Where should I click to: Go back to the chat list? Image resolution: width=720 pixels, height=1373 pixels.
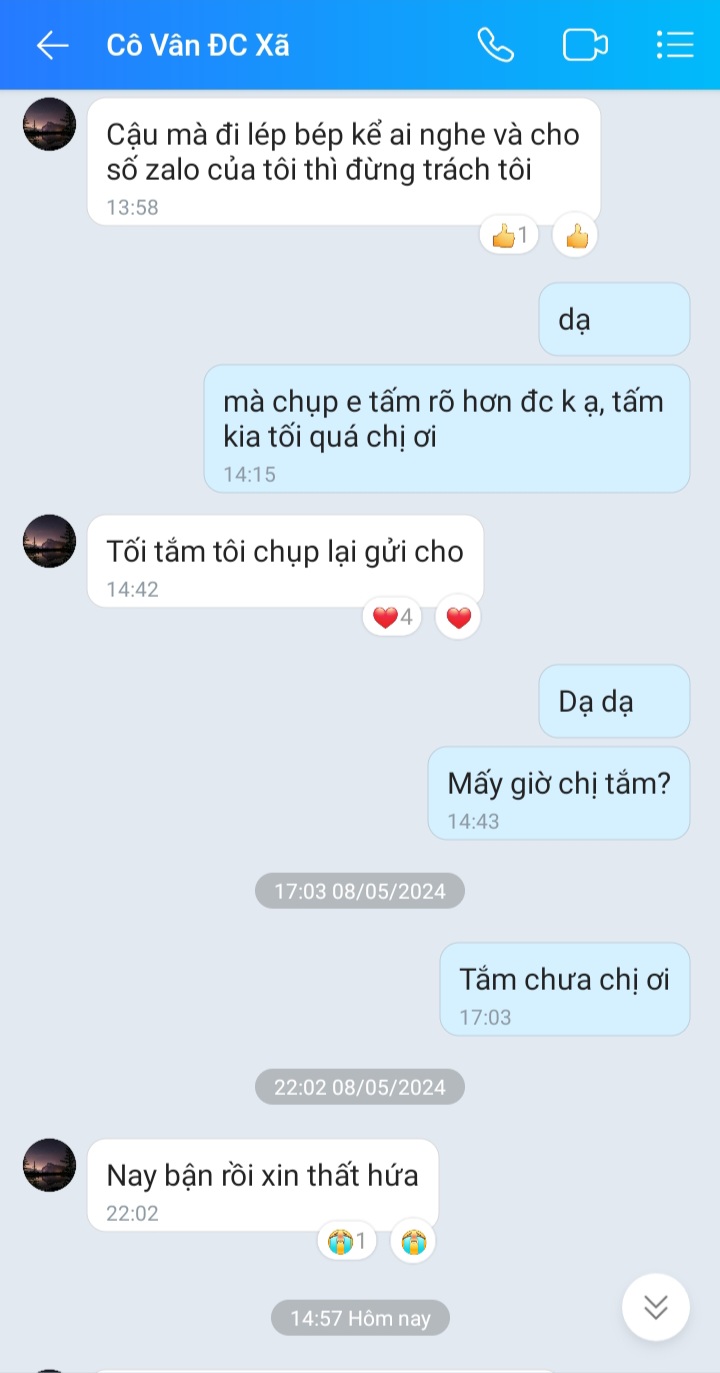52,45
